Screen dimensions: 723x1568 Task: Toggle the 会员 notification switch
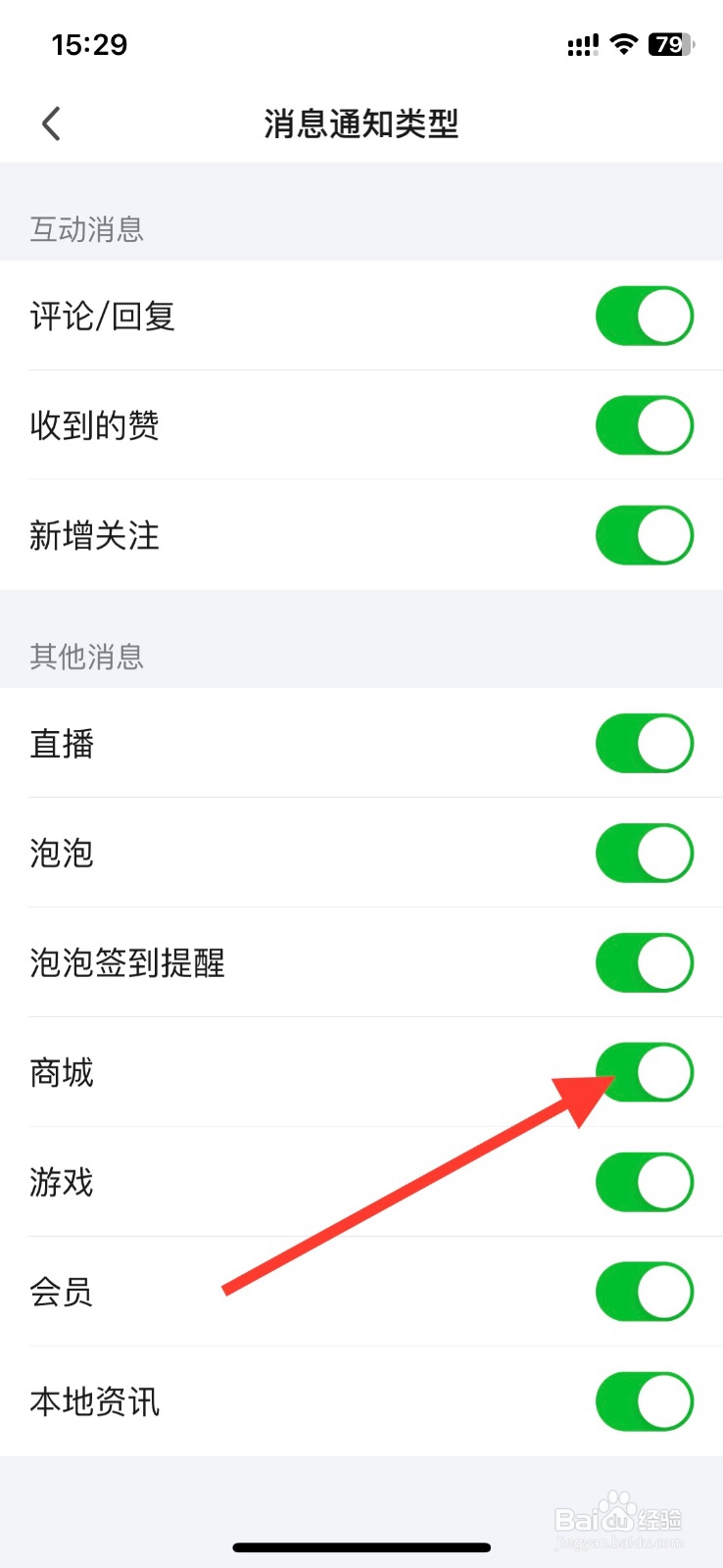tap(644, 1292)
